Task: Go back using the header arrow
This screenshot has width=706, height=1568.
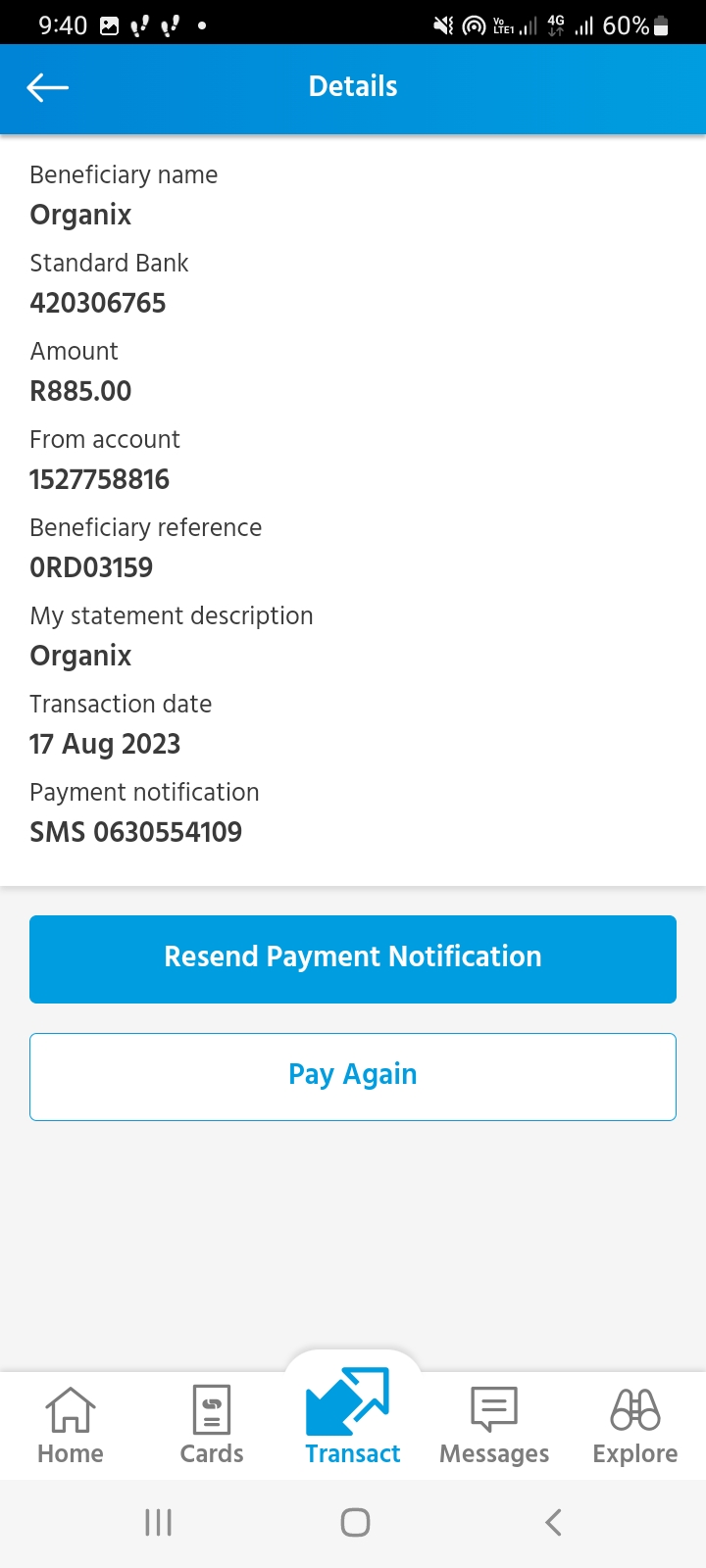Action: 47,88
